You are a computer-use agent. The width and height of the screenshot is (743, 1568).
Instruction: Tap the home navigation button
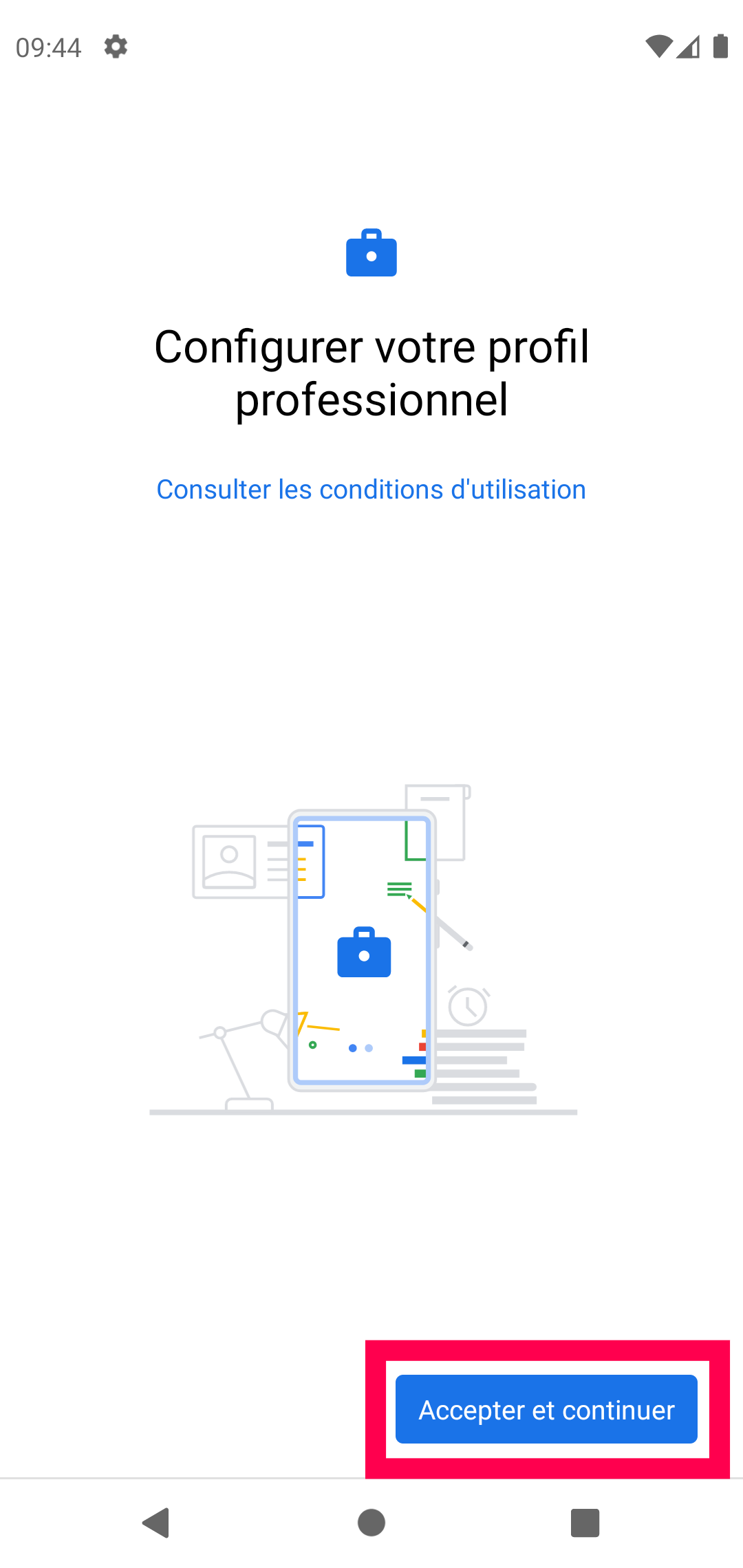pyautogui.click(x=371, y=1523)
